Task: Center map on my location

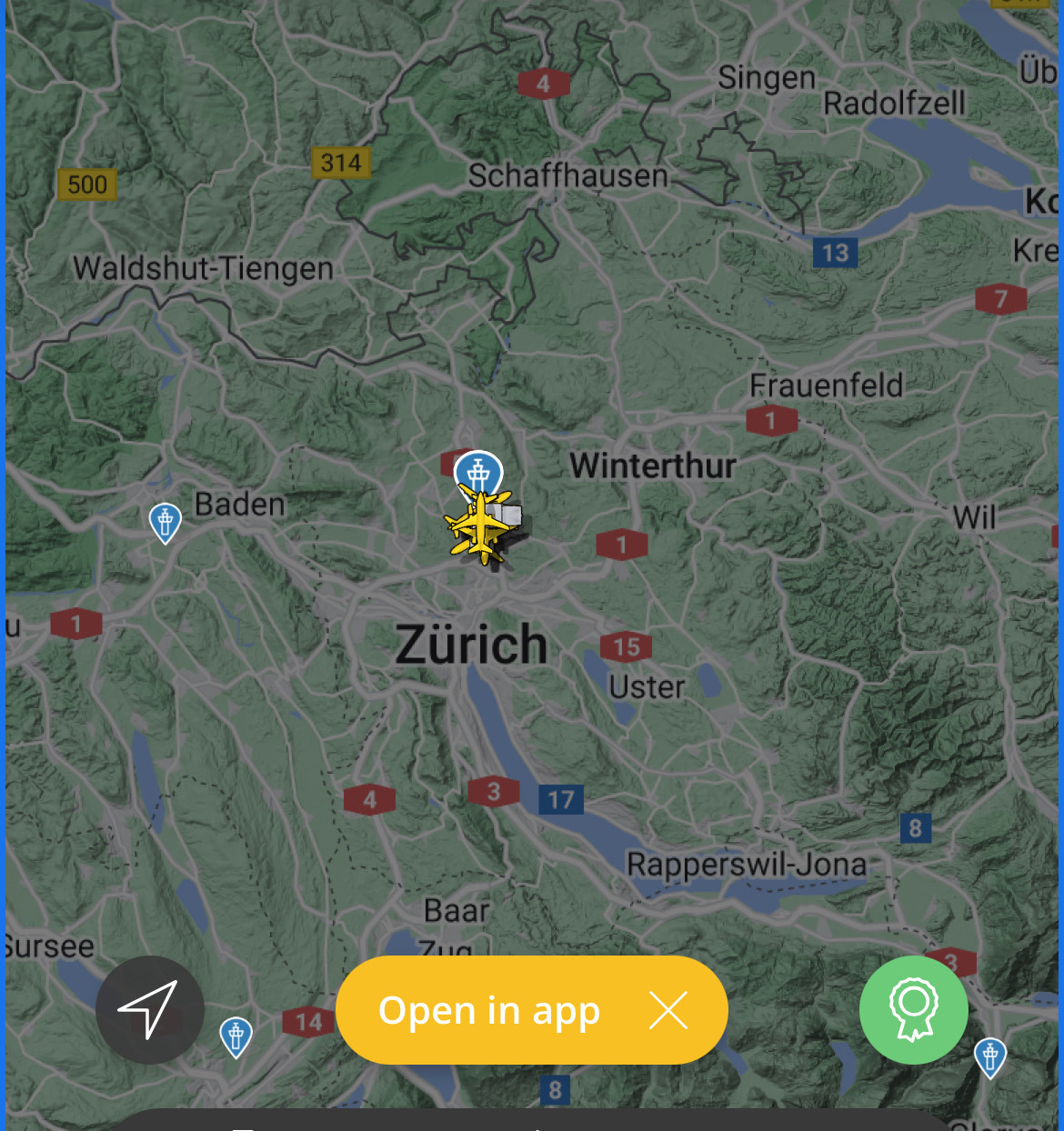Action: [149, 1009]
